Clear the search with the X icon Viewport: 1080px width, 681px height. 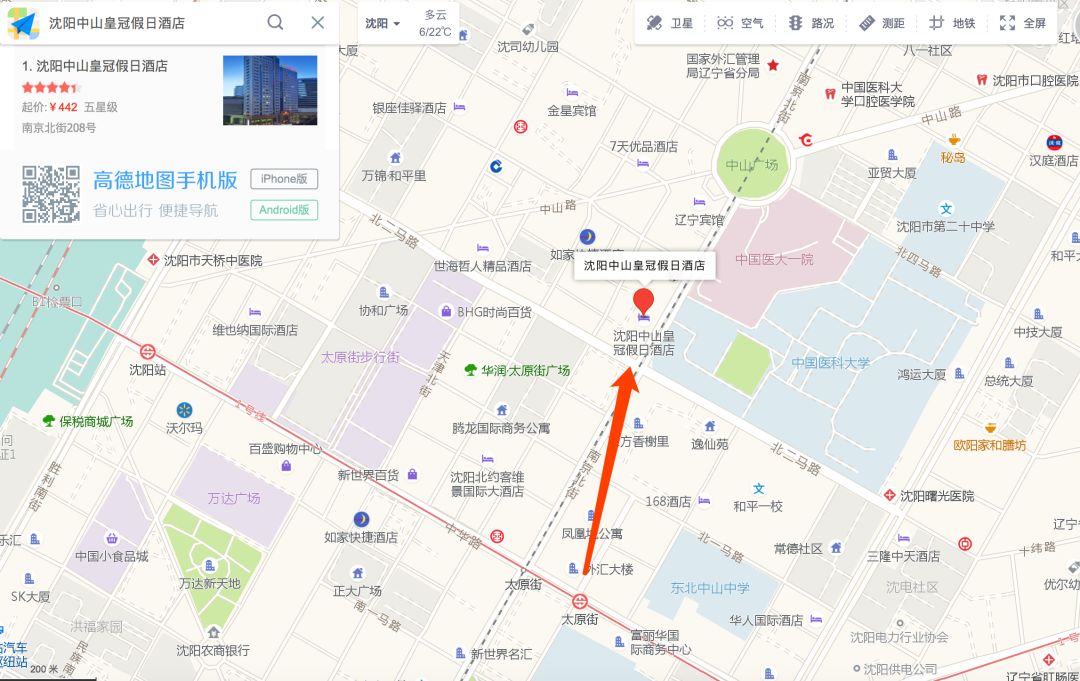318,22
